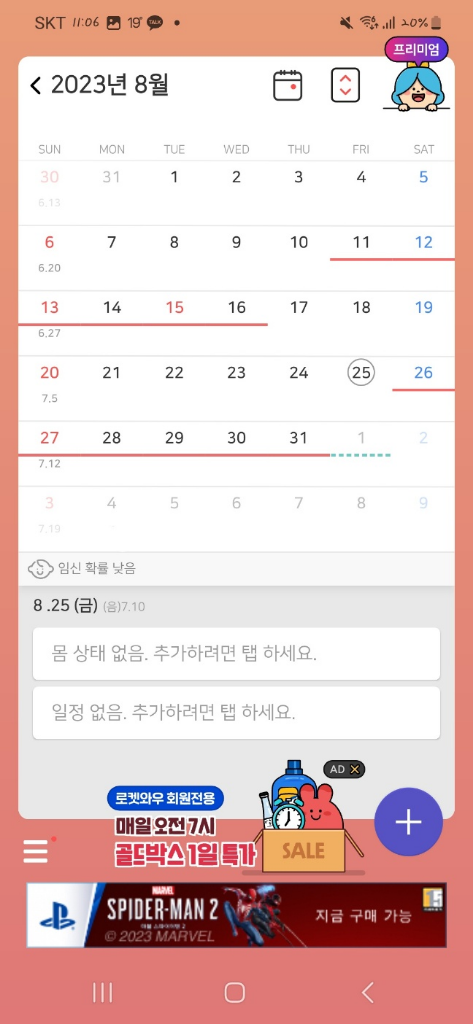
Task: Select August 31 on the calendar
Action: pyautogui.click(x=299, y=438)
